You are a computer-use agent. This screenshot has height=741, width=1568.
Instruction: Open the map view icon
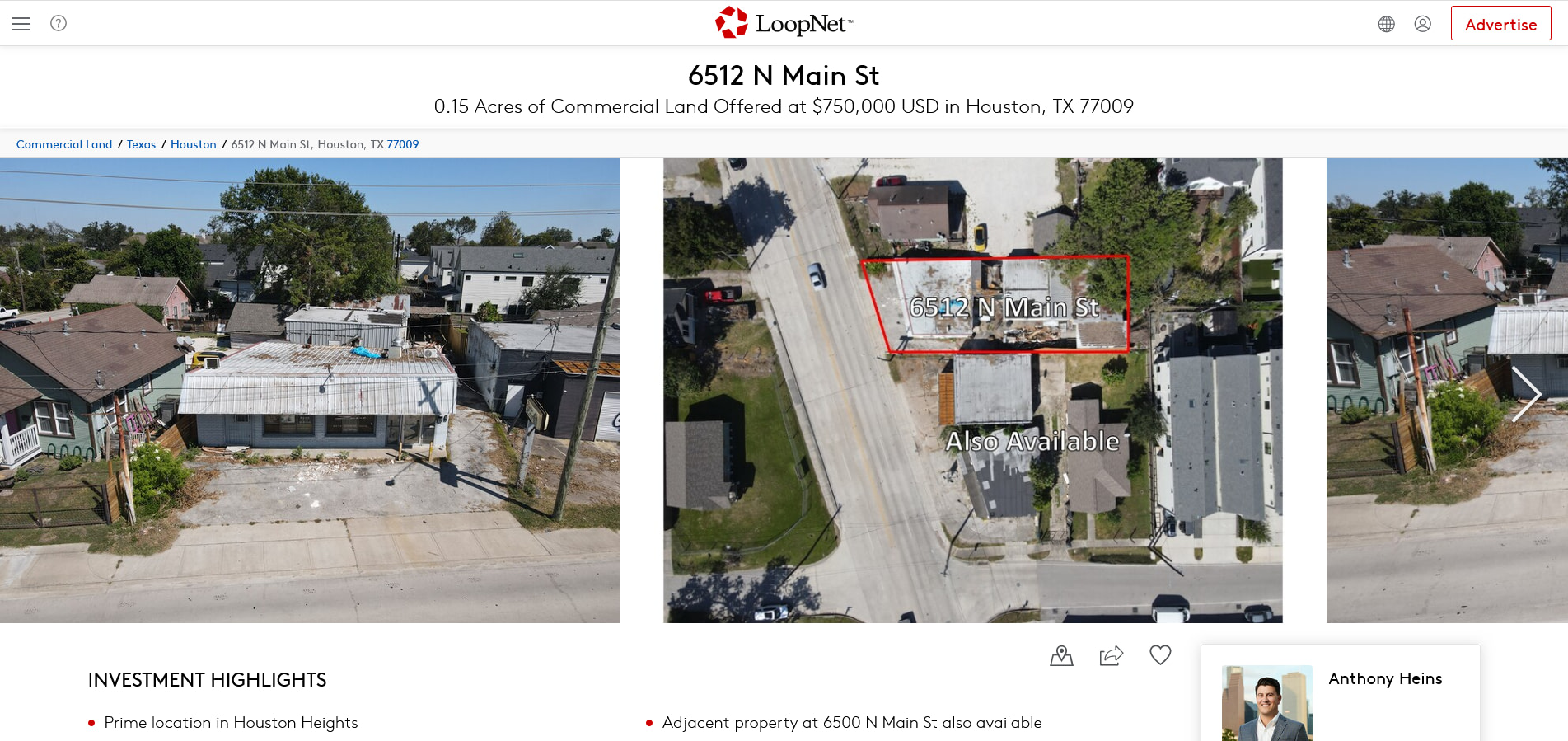click(x=1061, y=655)
